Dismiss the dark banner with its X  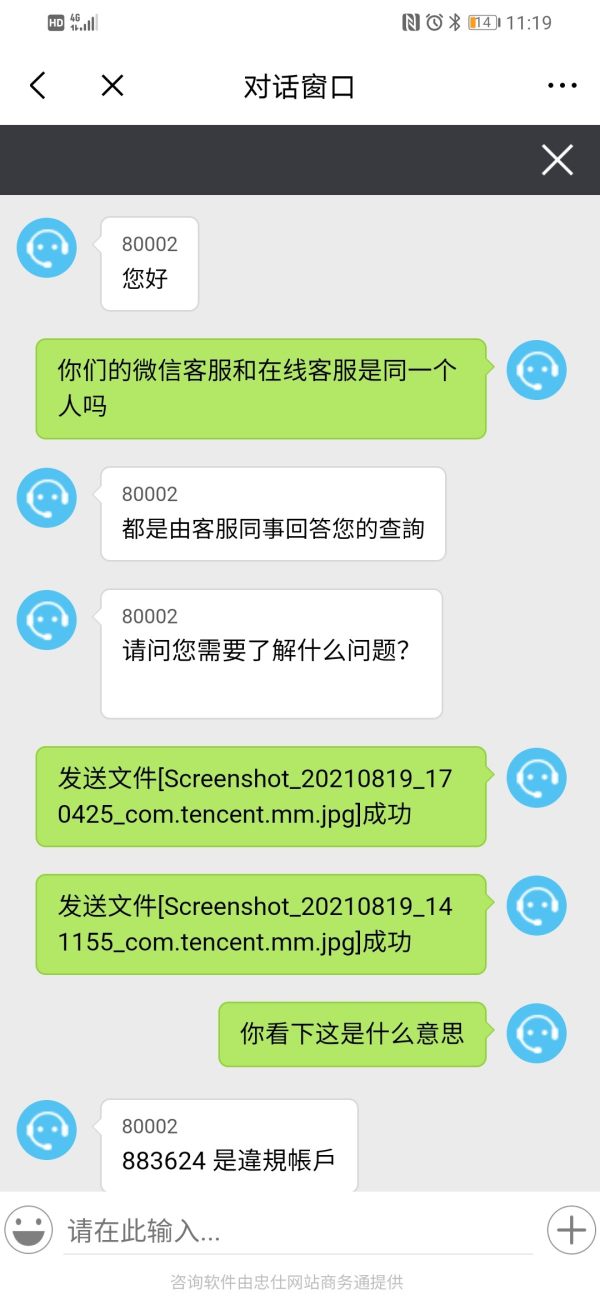(557, 160)
